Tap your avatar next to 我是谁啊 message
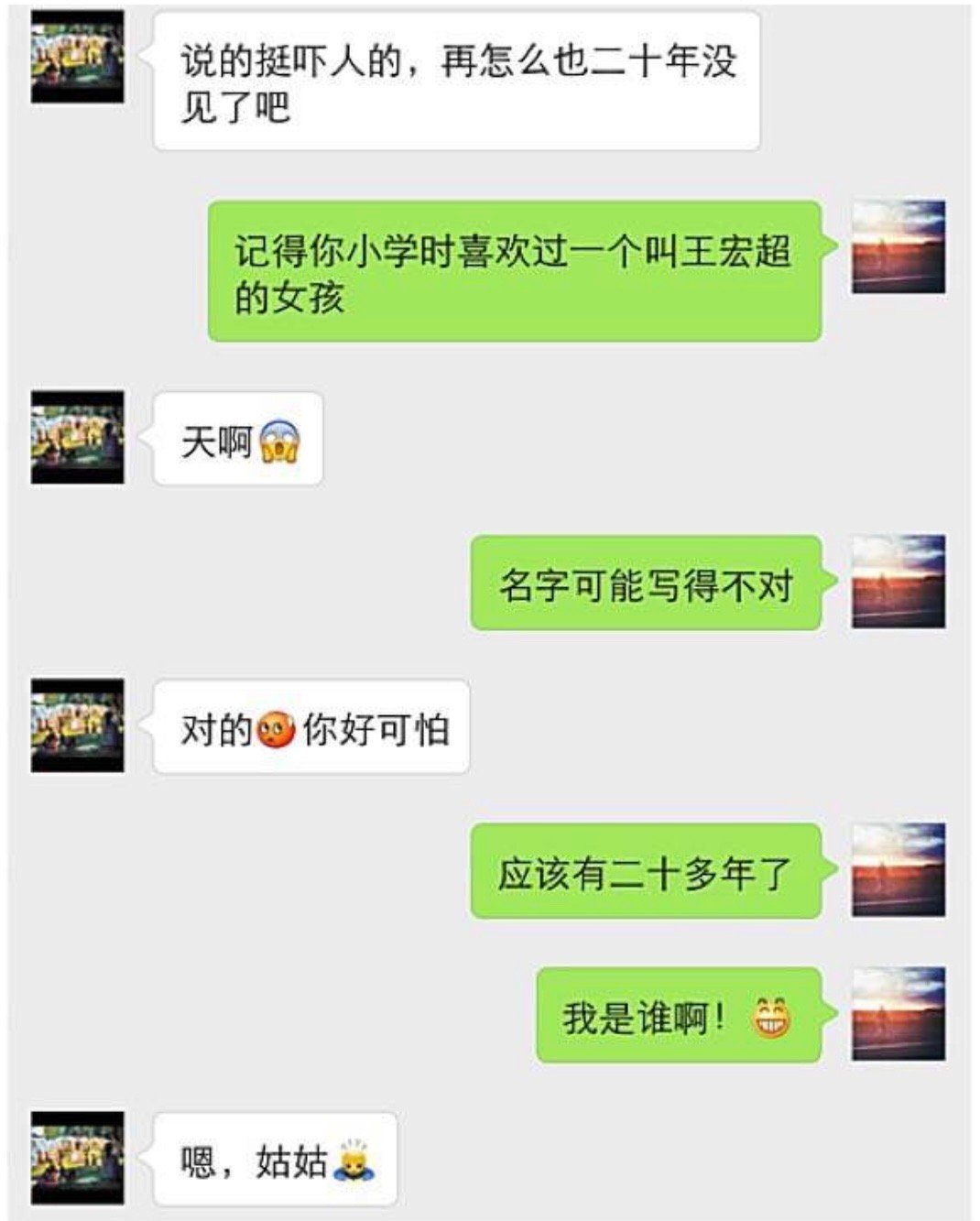Viewport: 980px width, 1221px height. click(x=898, y=1014)
